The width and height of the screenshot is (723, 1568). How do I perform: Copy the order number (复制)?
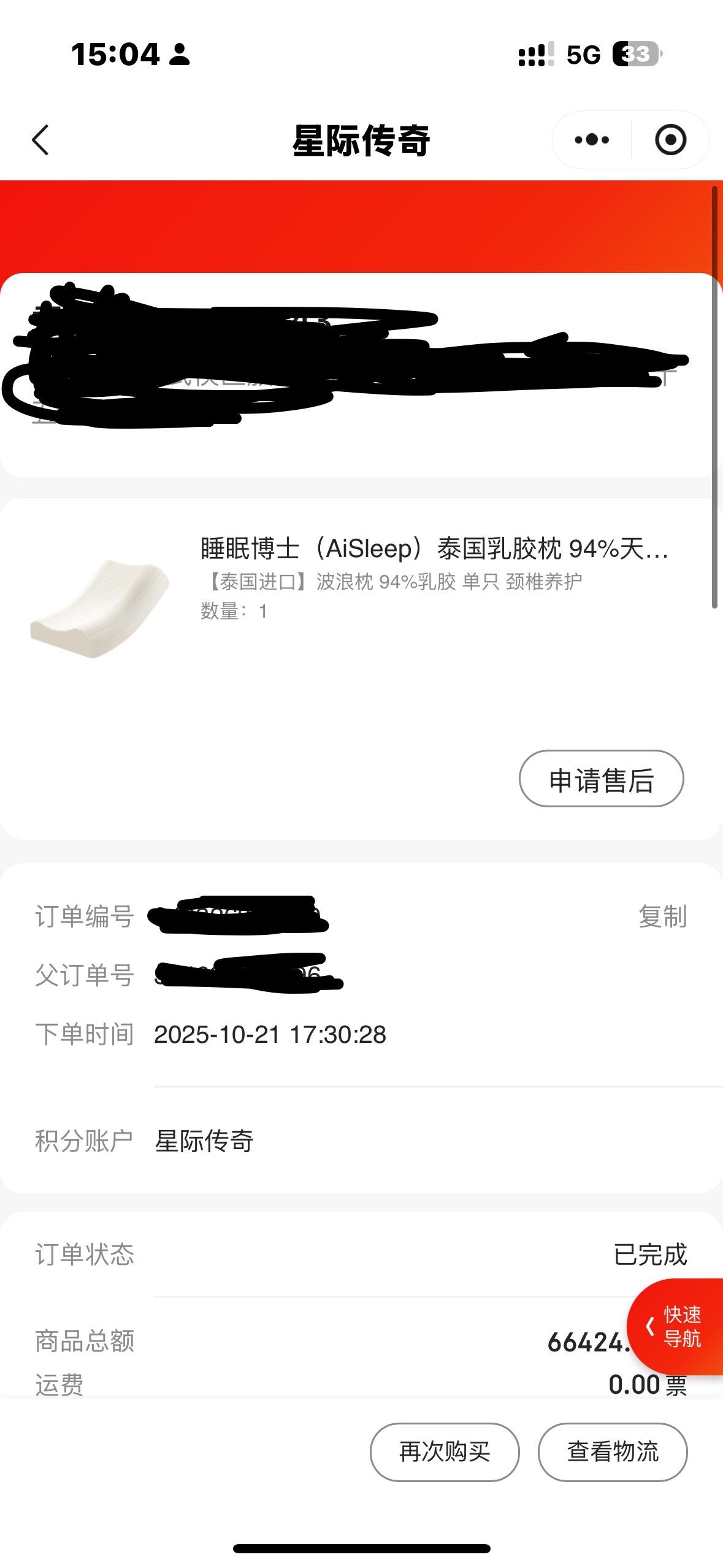tap(662, 917)
